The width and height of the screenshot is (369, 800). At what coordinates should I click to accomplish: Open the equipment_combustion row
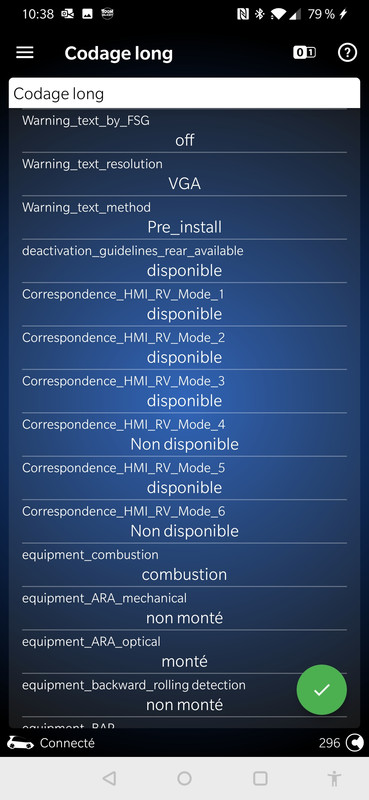tap(184, 564)
